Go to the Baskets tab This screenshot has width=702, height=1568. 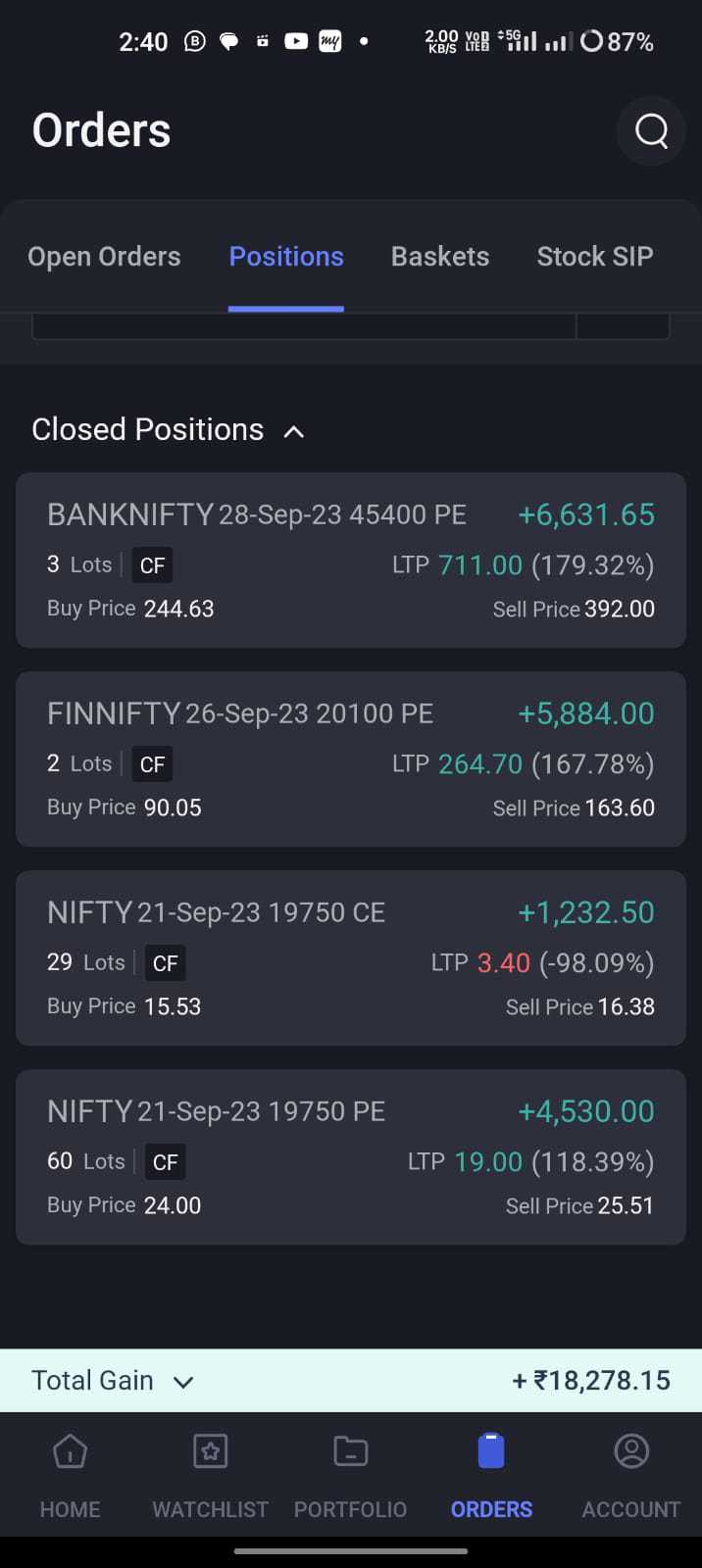tap(440, 257)
